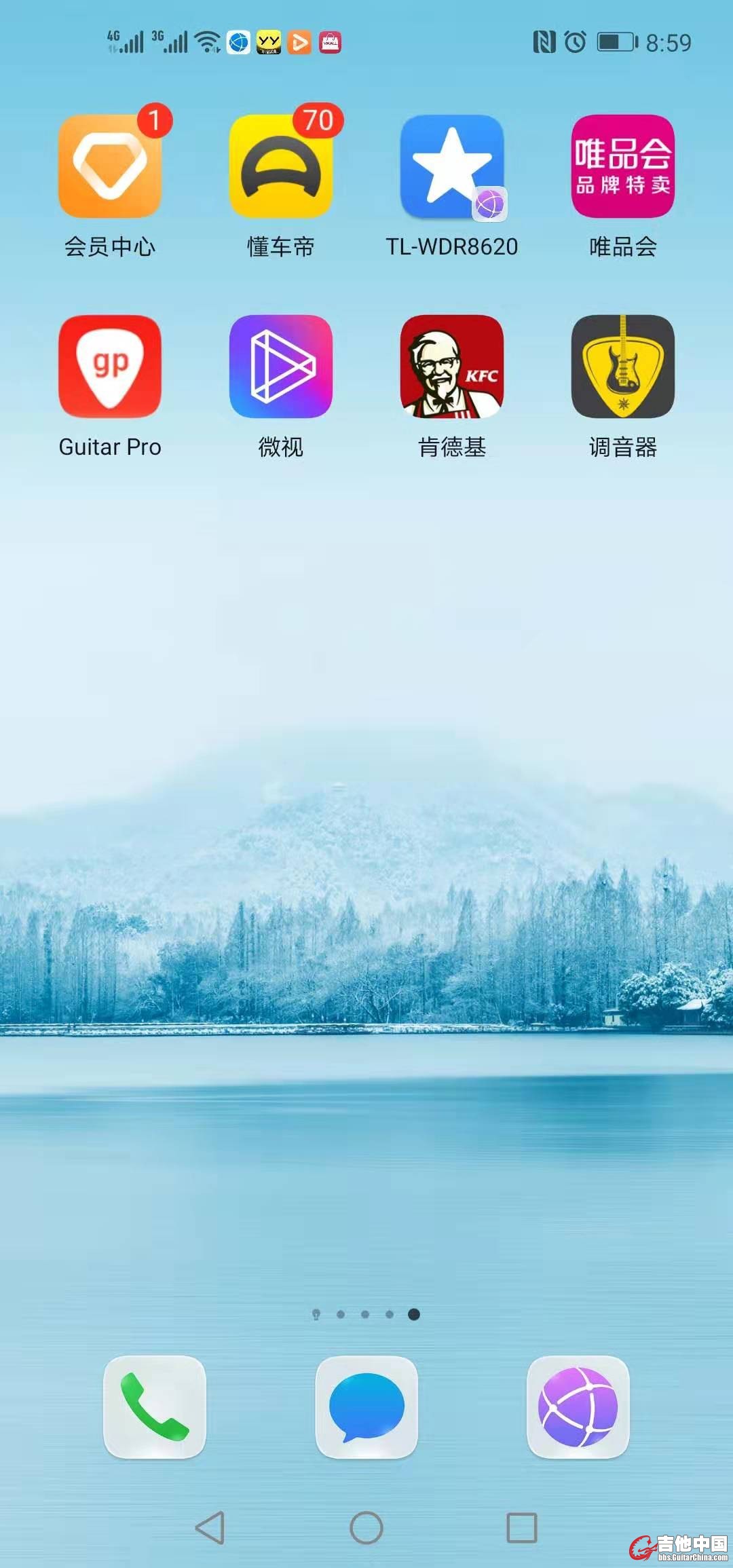Open the 会员中心 app
Screen dimensions: 733x1568
pos(110,167)
